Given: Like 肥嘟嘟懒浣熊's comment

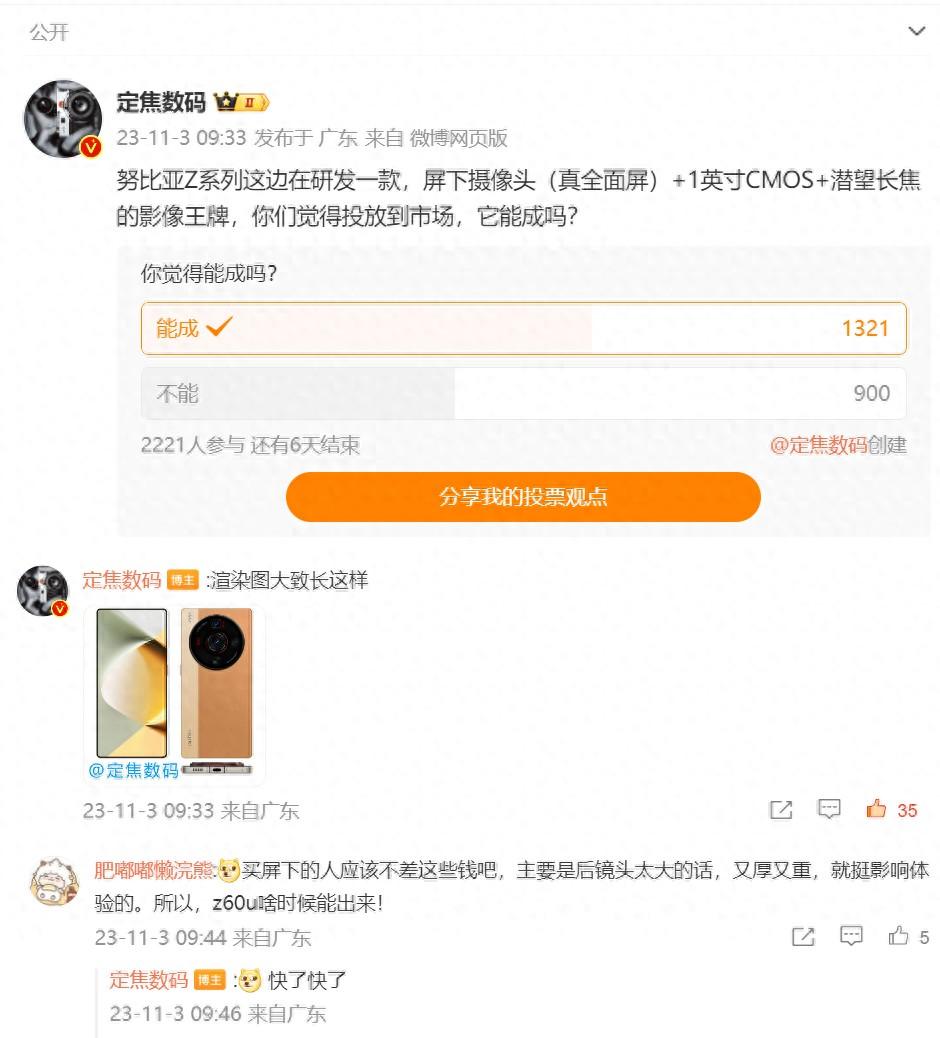Looking at the screenshot, I should coord(899,937).
